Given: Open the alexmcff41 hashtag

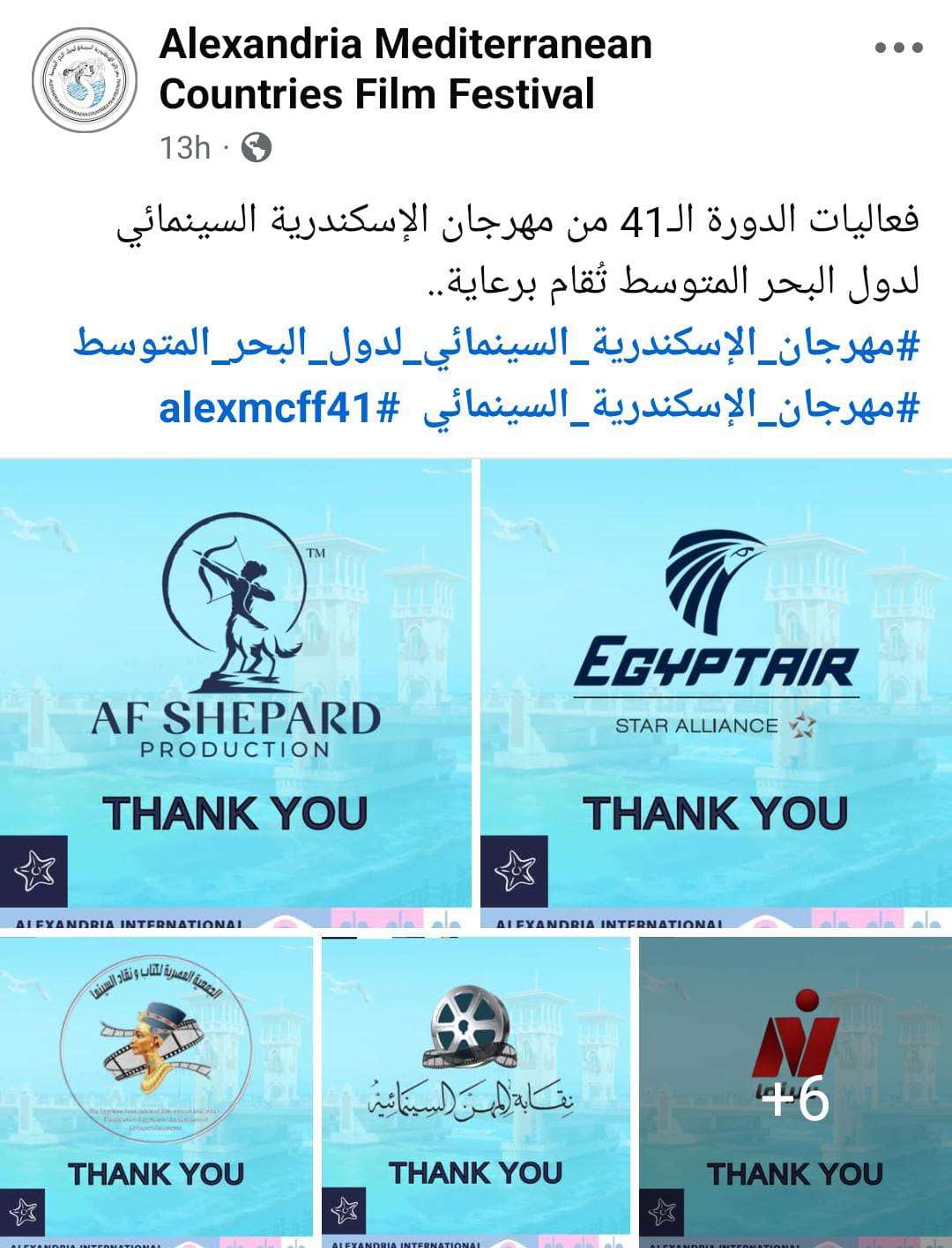Looking at the screenshot, I should 279,408.
